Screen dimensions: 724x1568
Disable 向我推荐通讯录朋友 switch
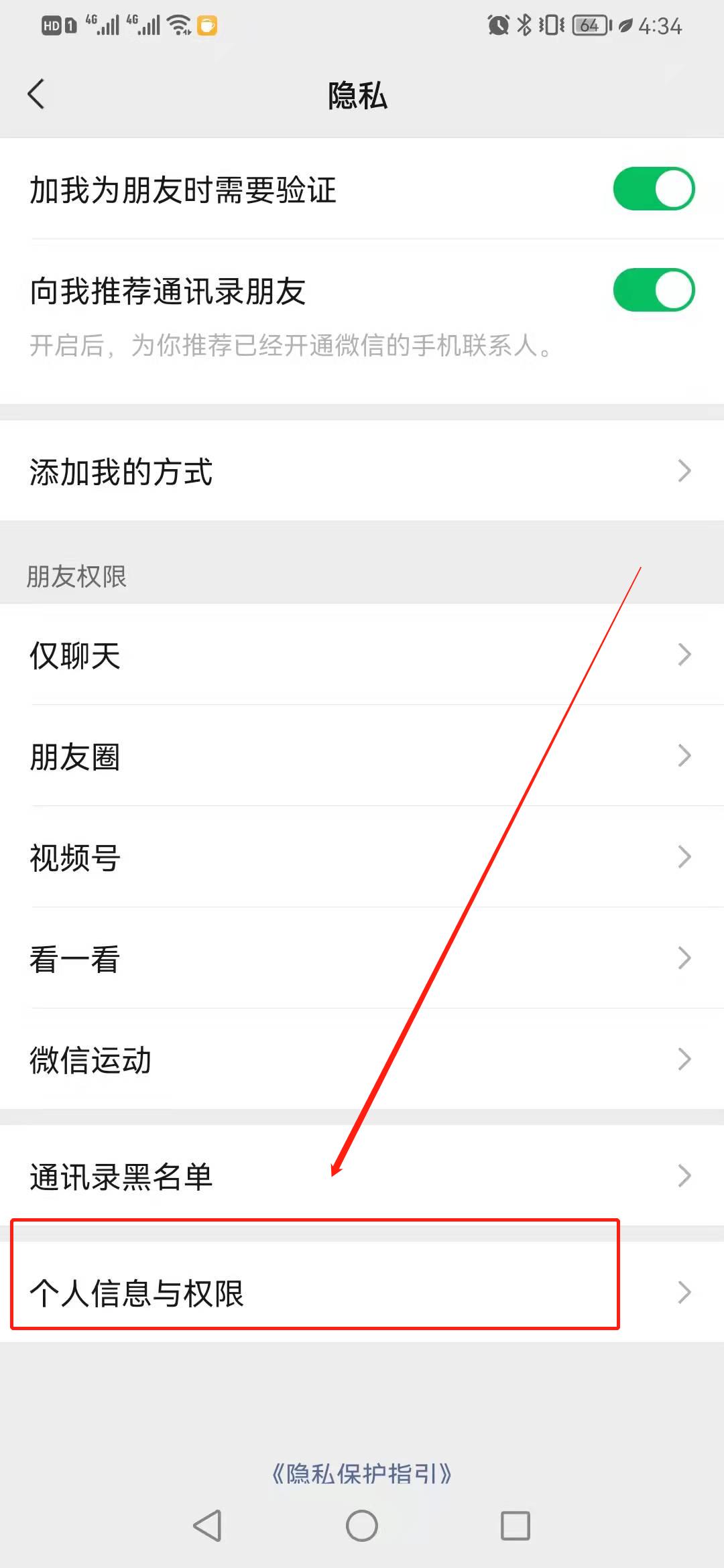click(654, 290)
